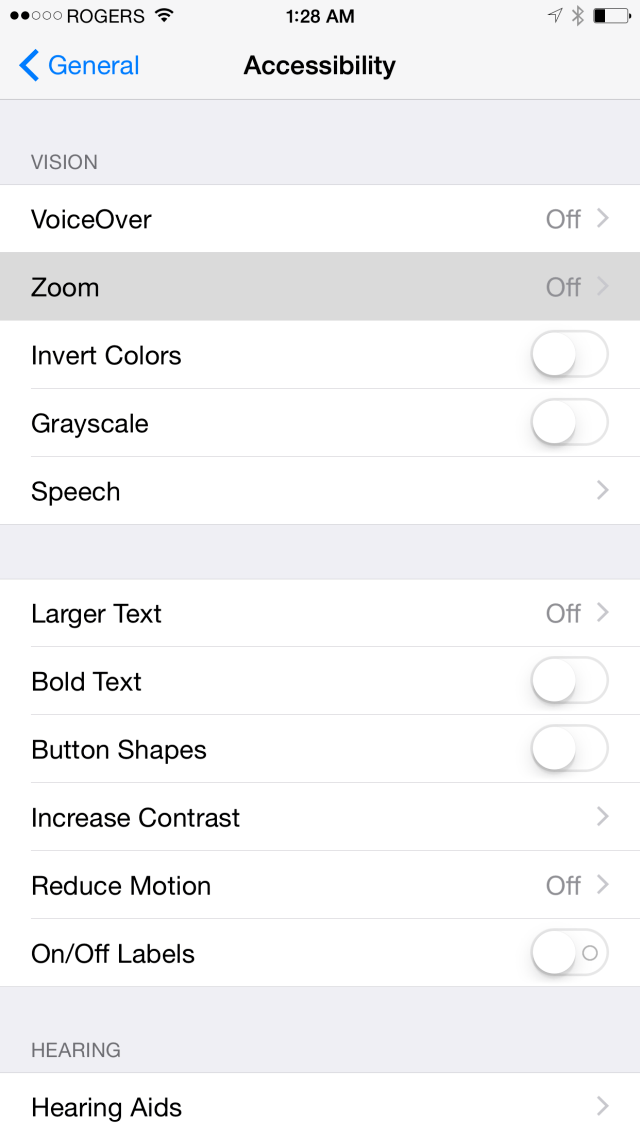Screen dimensions: 640x1138
Task: Open Increase Contrast settings
Action: (320, 817)
